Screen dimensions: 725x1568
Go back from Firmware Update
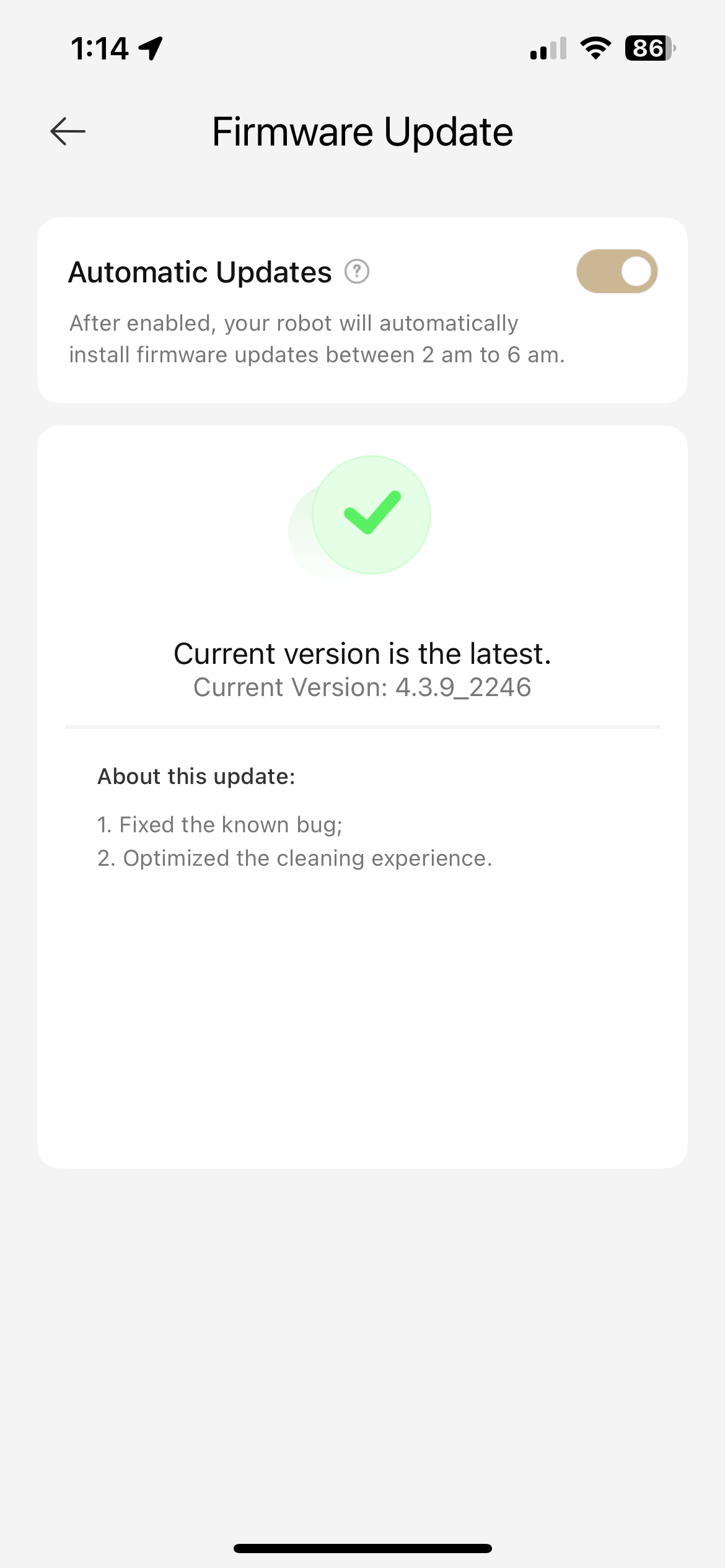point(68,131)
